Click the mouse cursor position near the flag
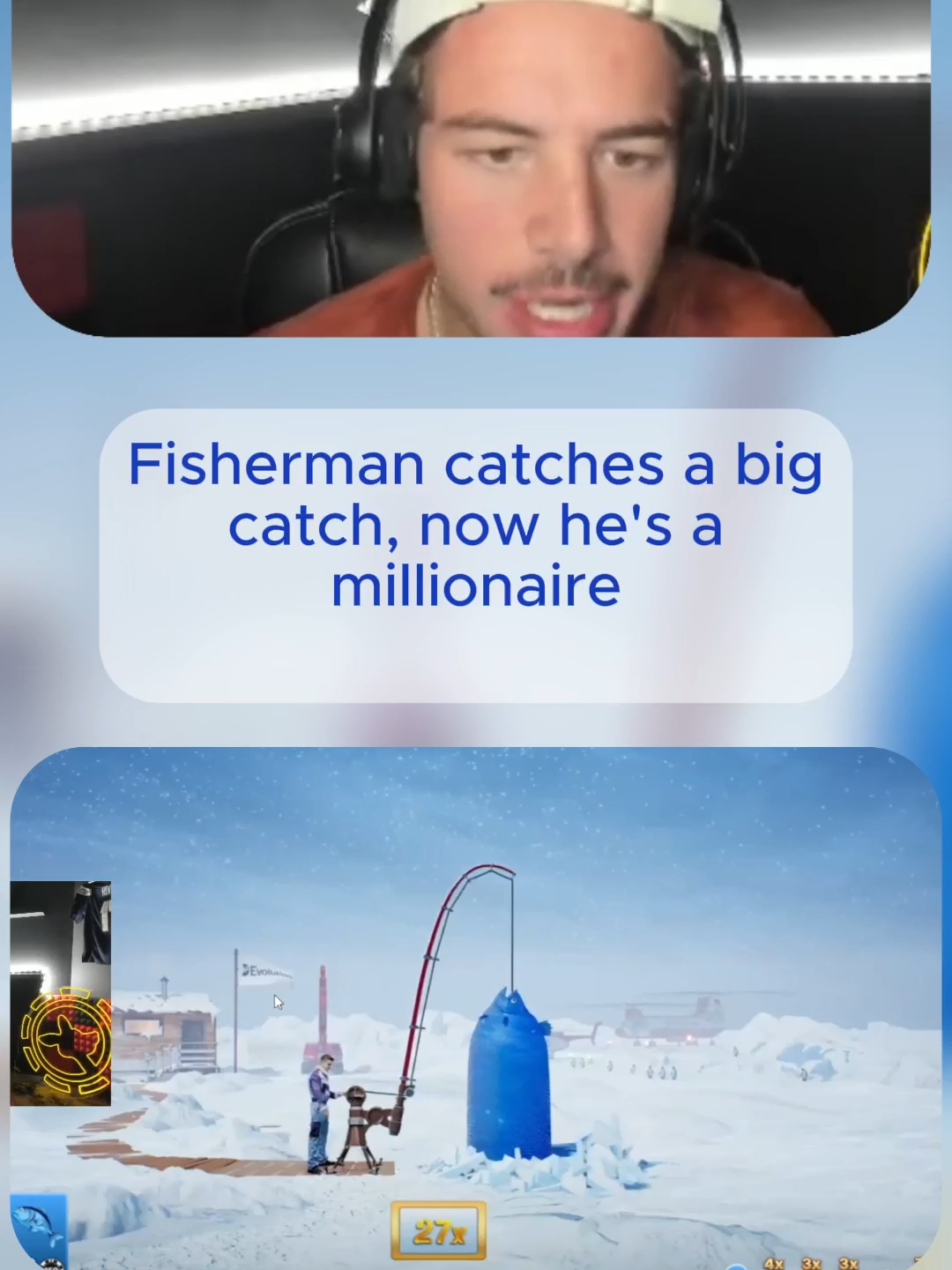952x1270 pixels. [x=276, y=1001]
